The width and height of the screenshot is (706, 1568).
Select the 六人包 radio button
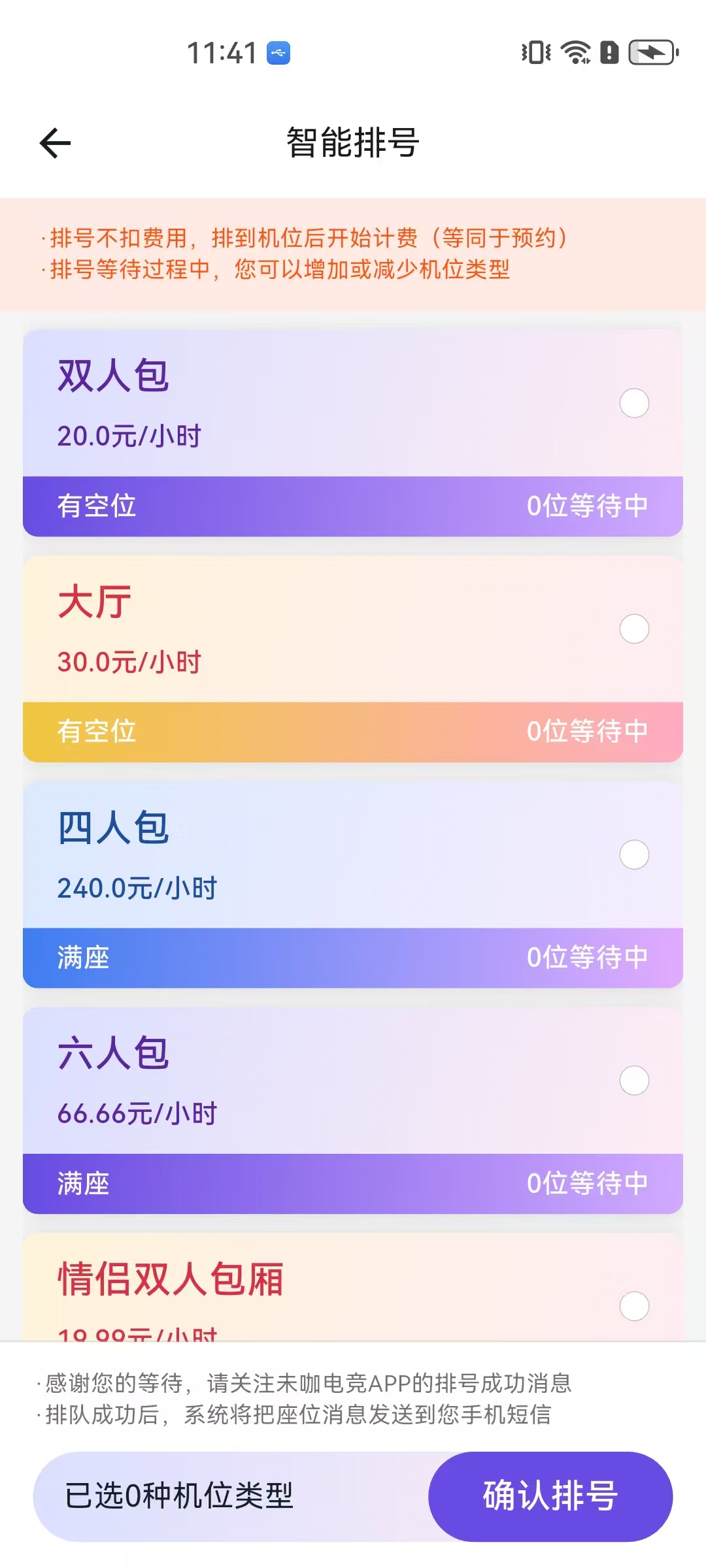coord(634,1081)
